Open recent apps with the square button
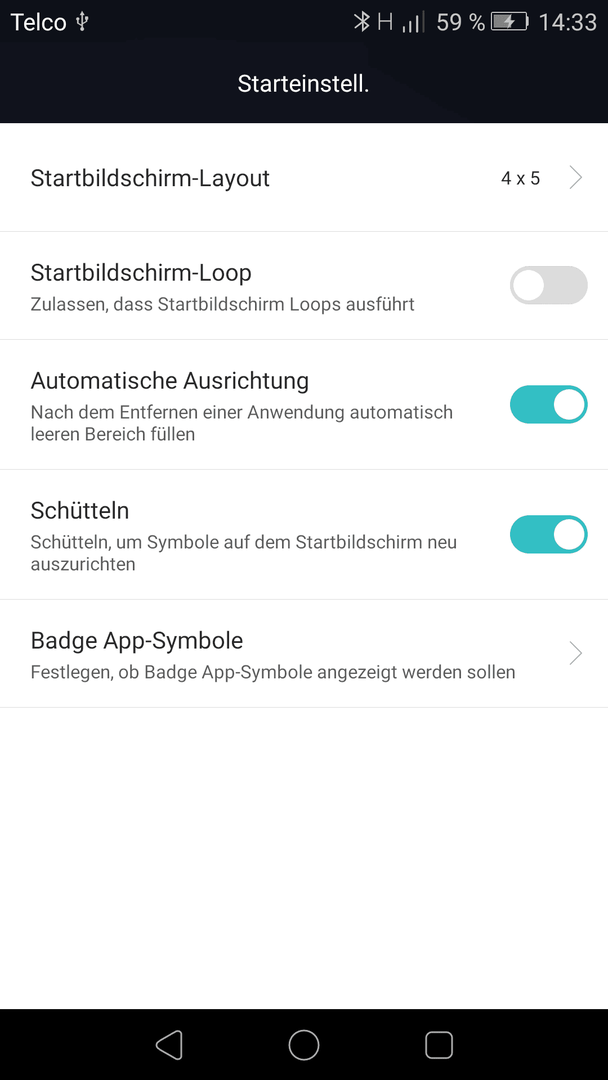This screenshot has width=608, height=1080. (x=439, y=1045)
